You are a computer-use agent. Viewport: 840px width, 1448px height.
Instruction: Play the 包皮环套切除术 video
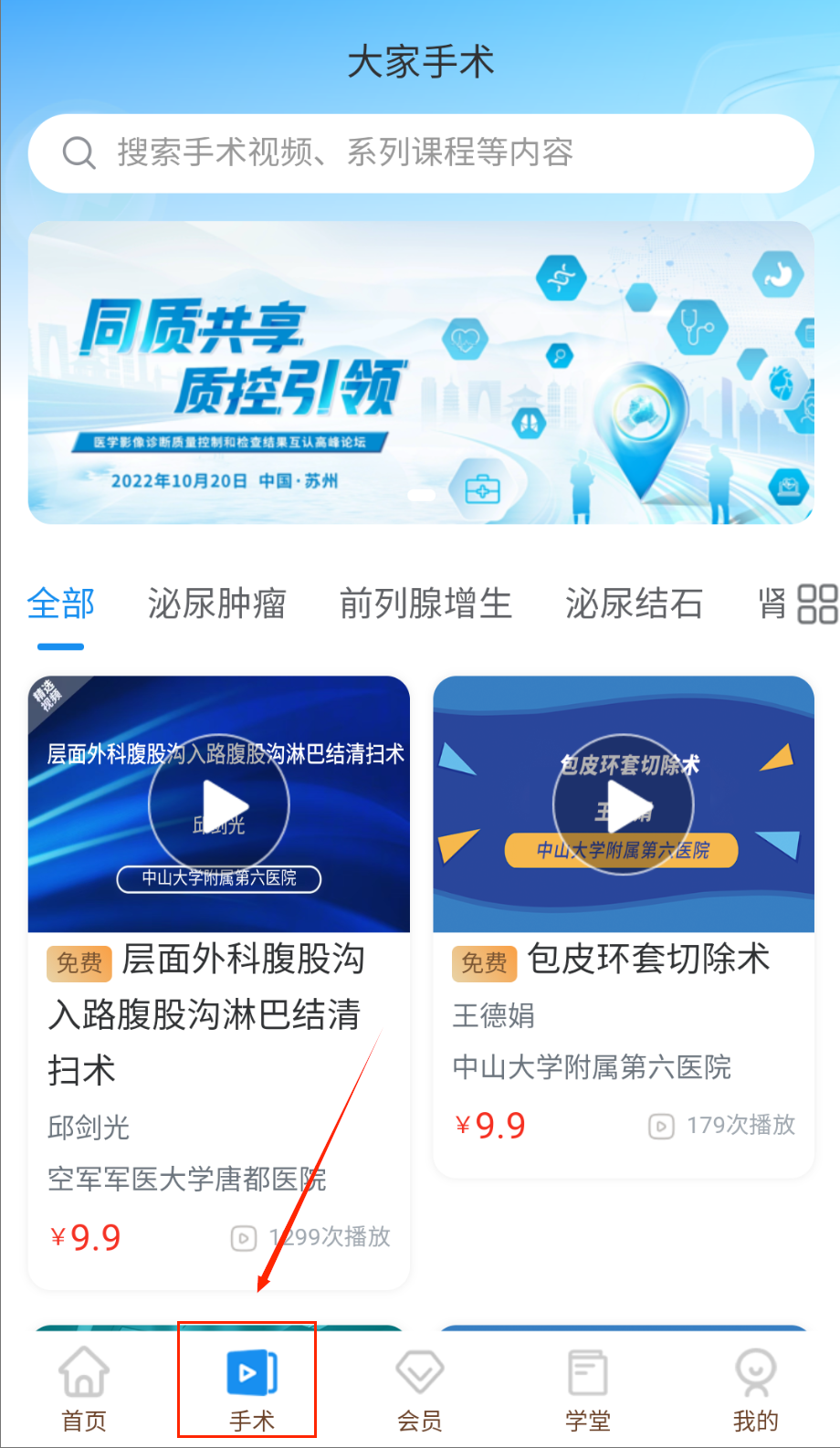(624, 804)
